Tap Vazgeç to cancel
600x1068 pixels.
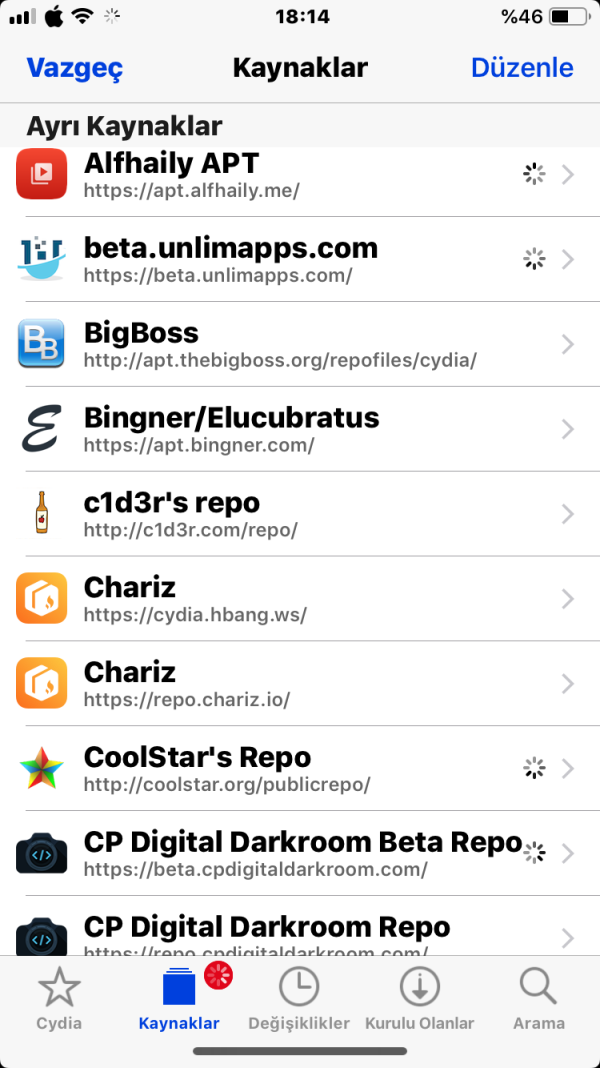(74, 68)
